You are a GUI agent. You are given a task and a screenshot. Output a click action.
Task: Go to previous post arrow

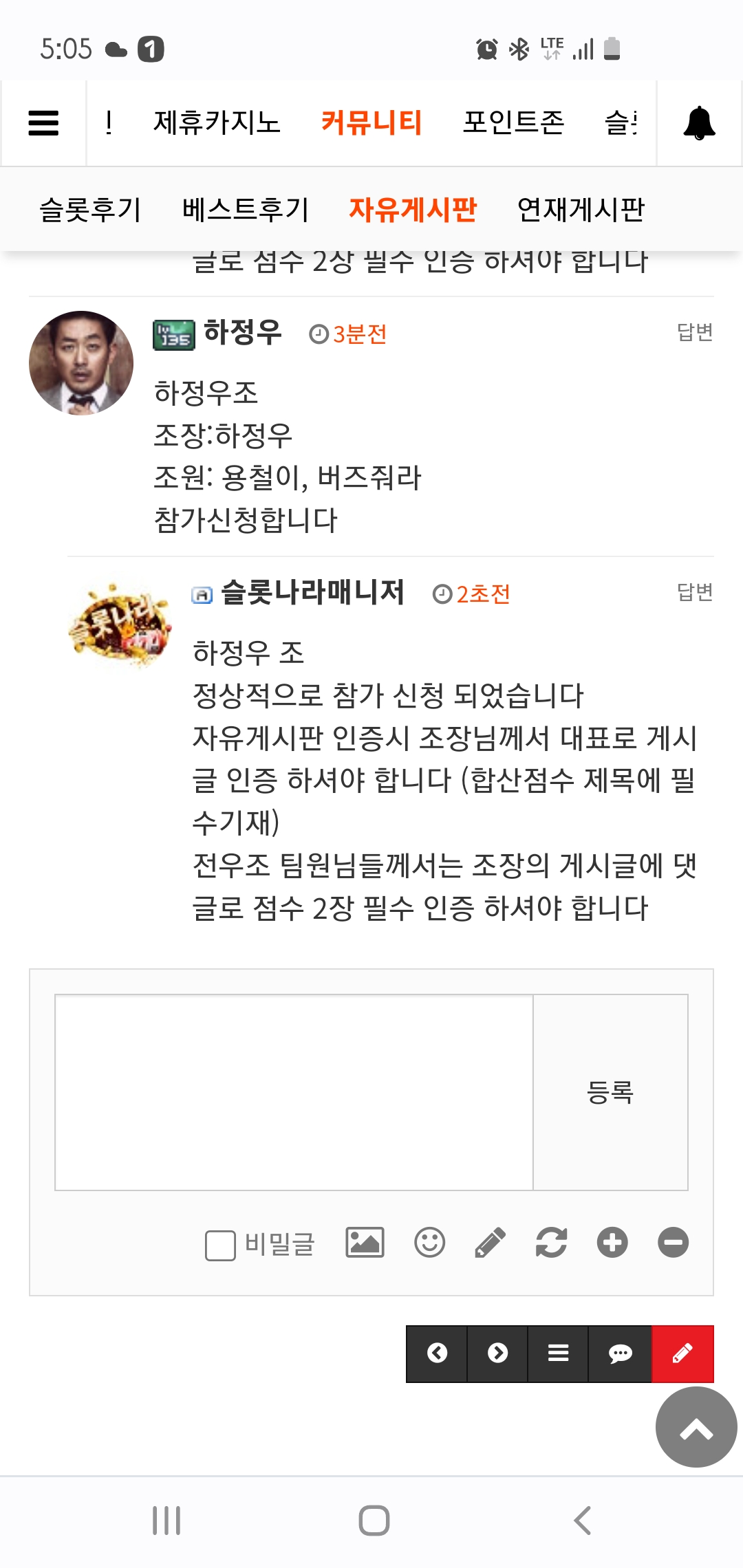pos(437,1353)
